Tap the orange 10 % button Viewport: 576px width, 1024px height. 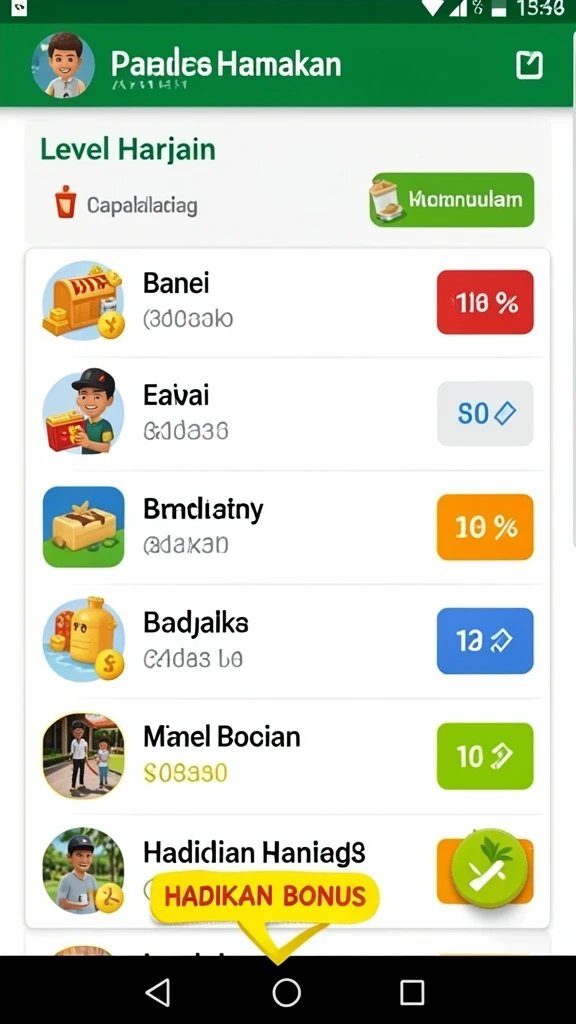[x=485, y=527]
